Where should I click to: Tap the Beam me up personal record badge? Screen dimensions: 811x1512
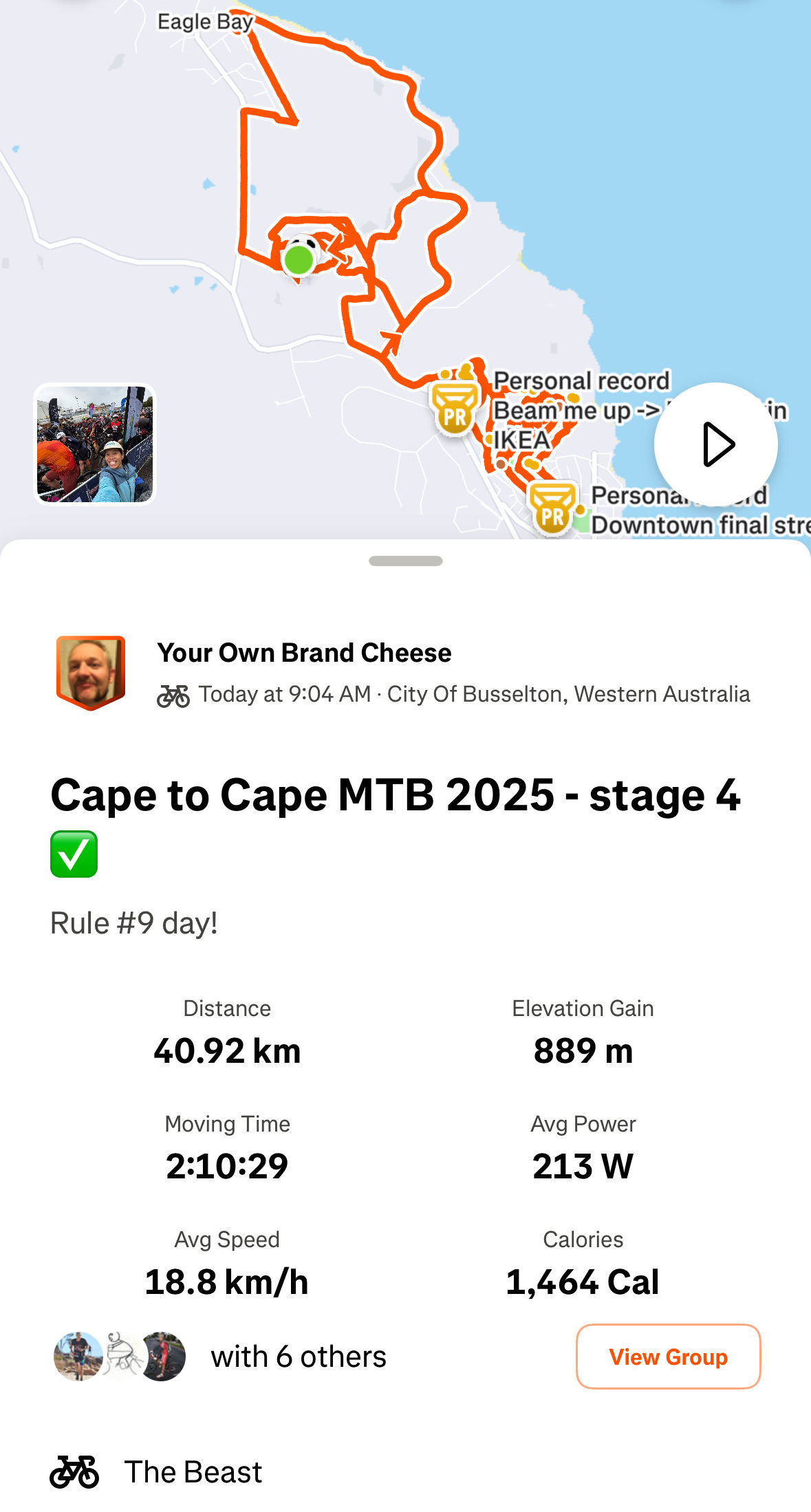(x=455, y=409)
